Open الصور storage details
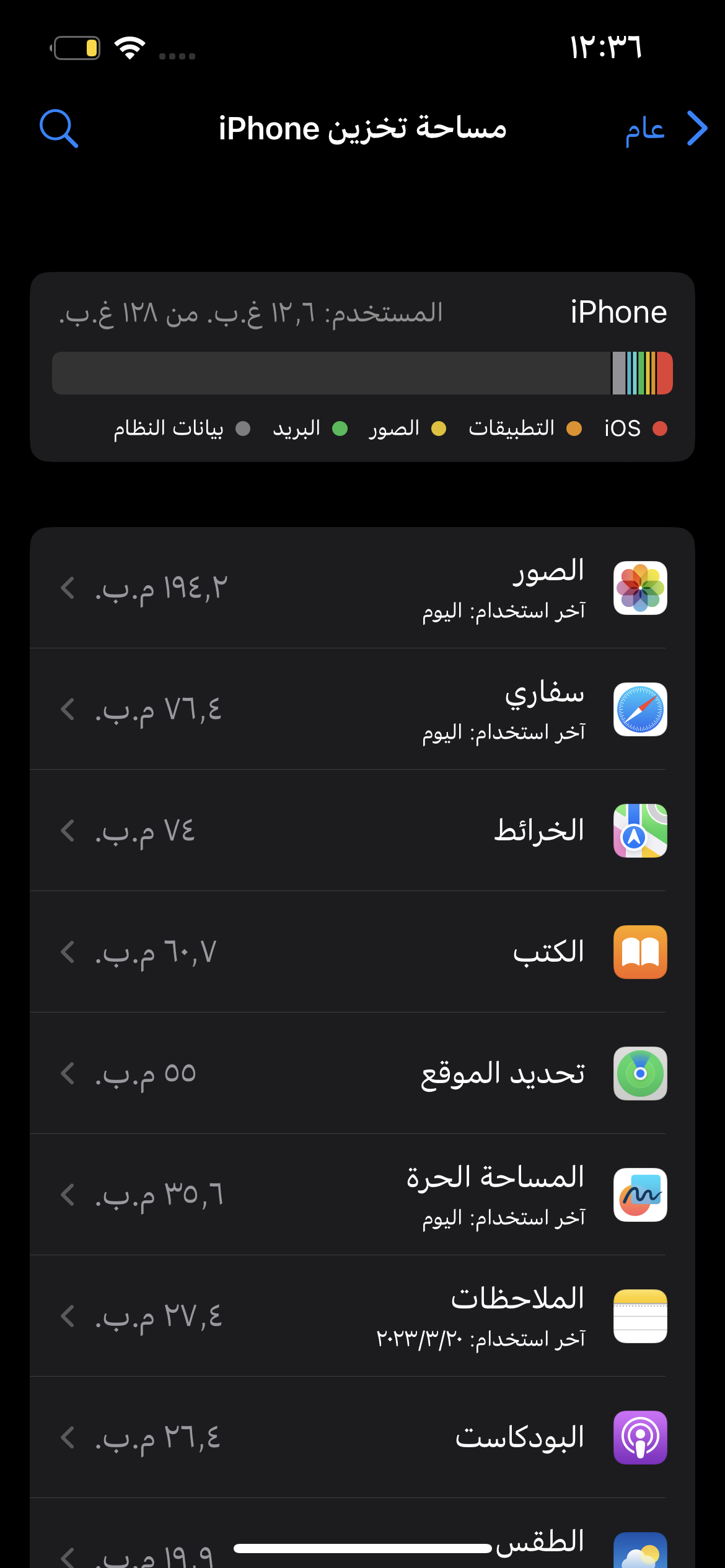This screenshot has width=725, height=1568. coord(362,588)
